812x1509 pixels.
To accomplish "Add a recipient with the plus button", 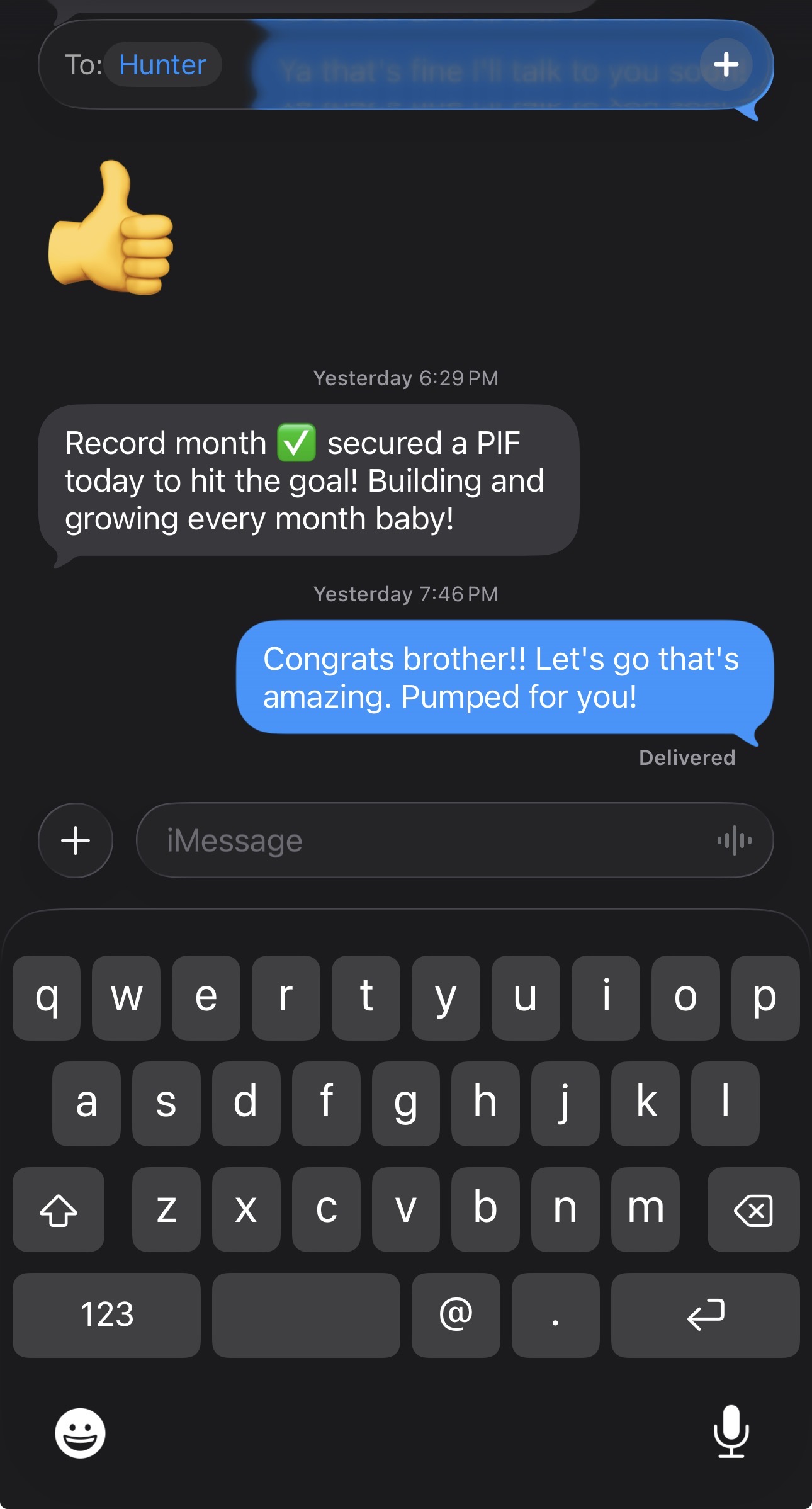I will pos(726,64).
